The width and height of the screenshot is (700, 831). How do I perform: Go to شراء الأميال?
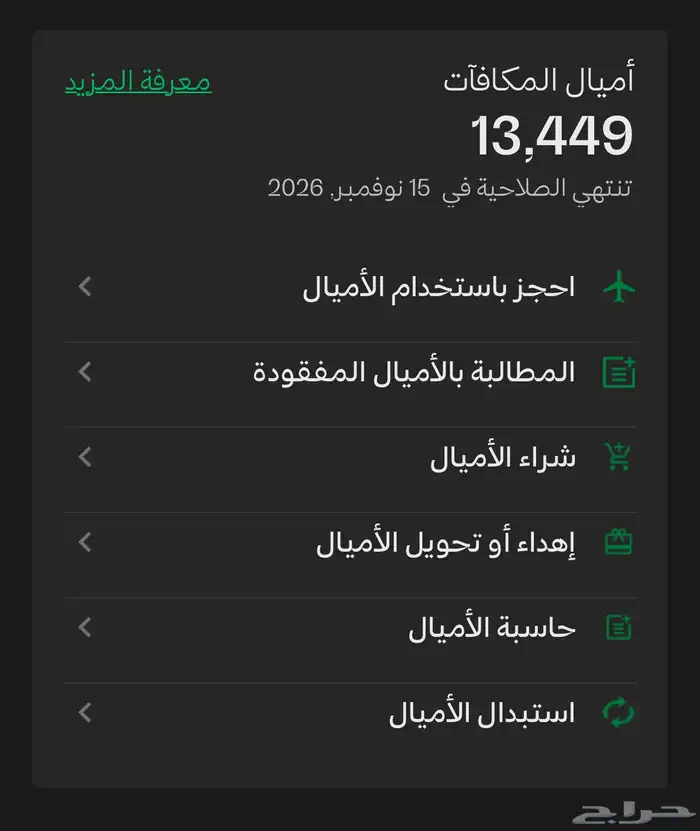tap(503, 458)
